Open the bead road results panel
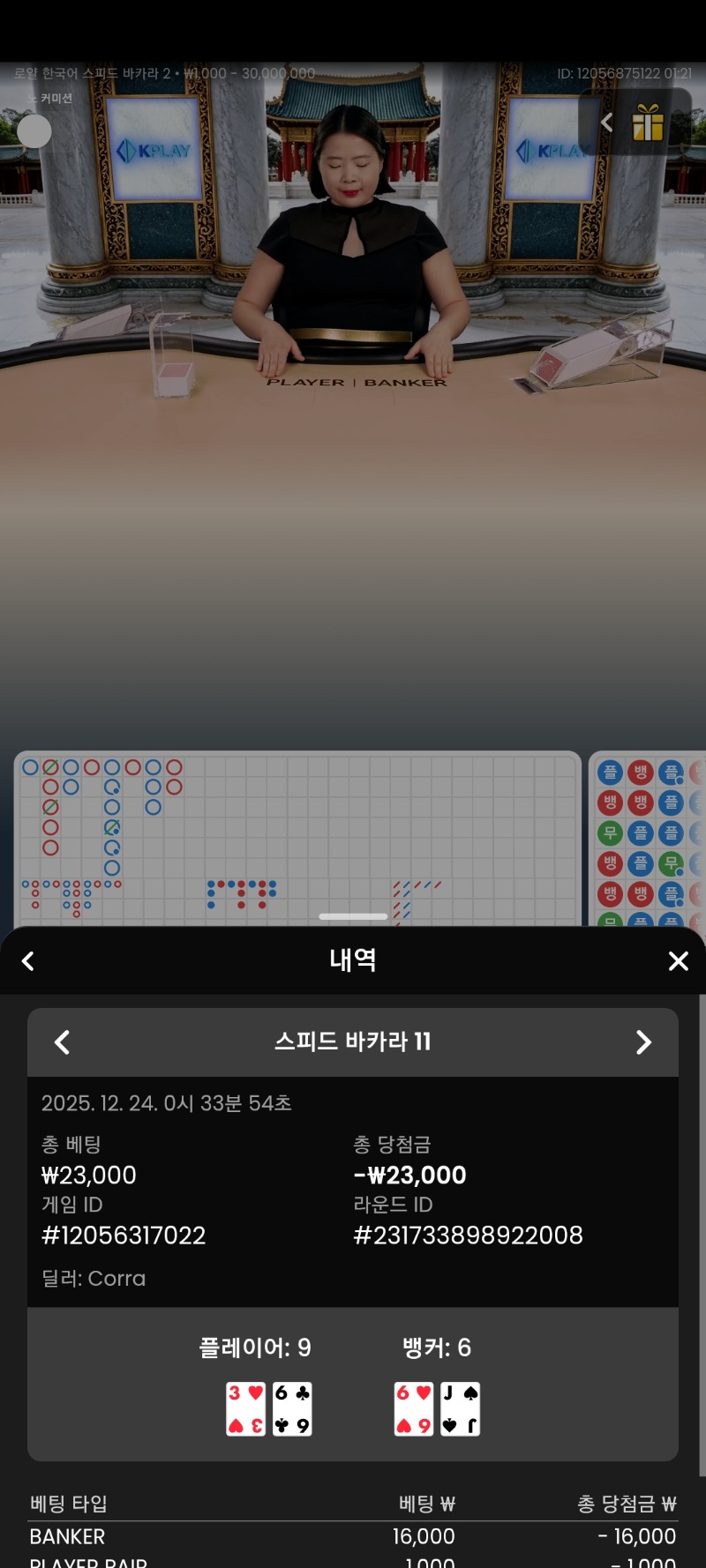The width and height of the screenshot is (706, 1568). [649, 838]
